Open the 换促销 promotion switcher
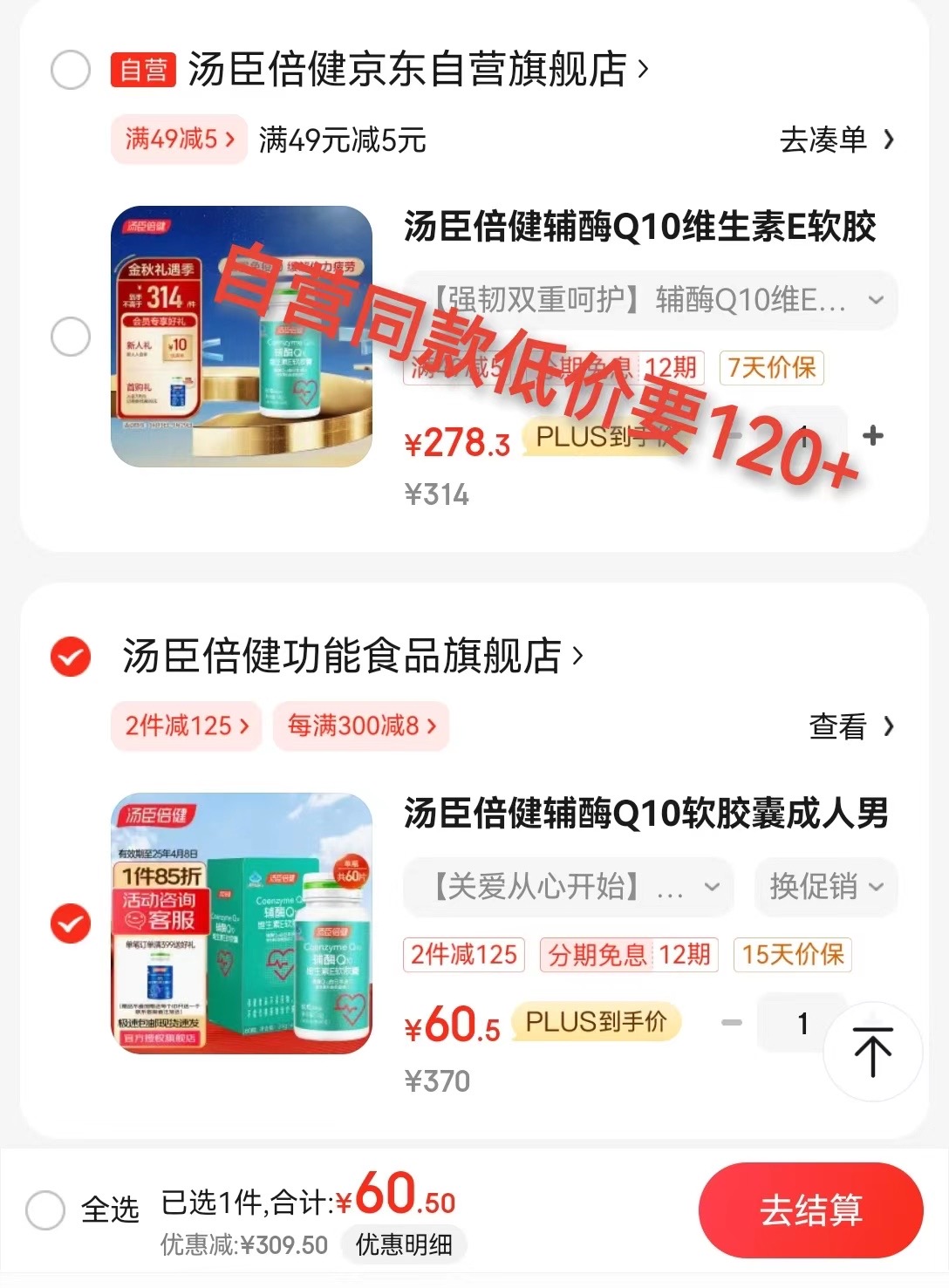The height and width of the screenshot is (1288, 949). [825, 887]
